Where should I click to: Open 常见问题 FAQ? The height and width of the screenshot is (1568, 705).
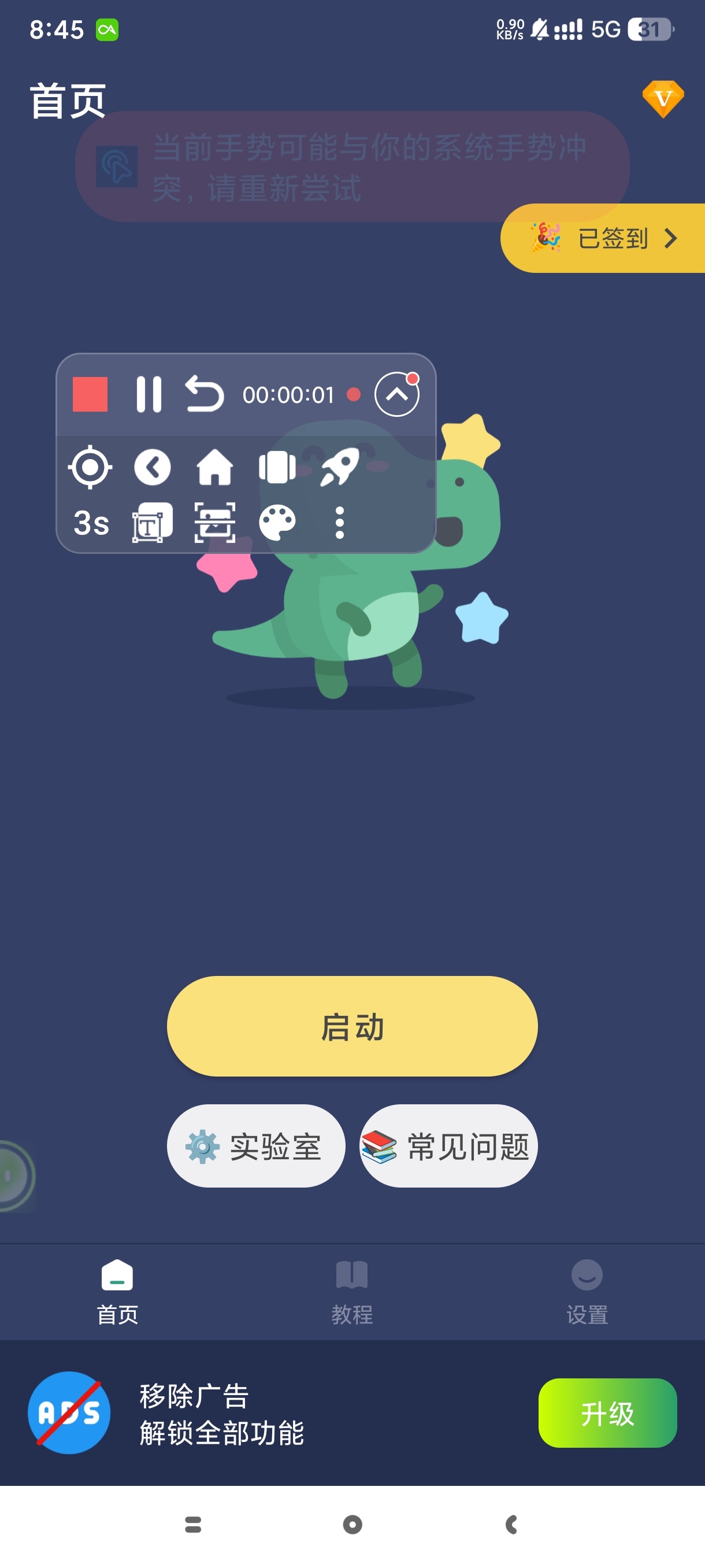tap(448, 1145)
